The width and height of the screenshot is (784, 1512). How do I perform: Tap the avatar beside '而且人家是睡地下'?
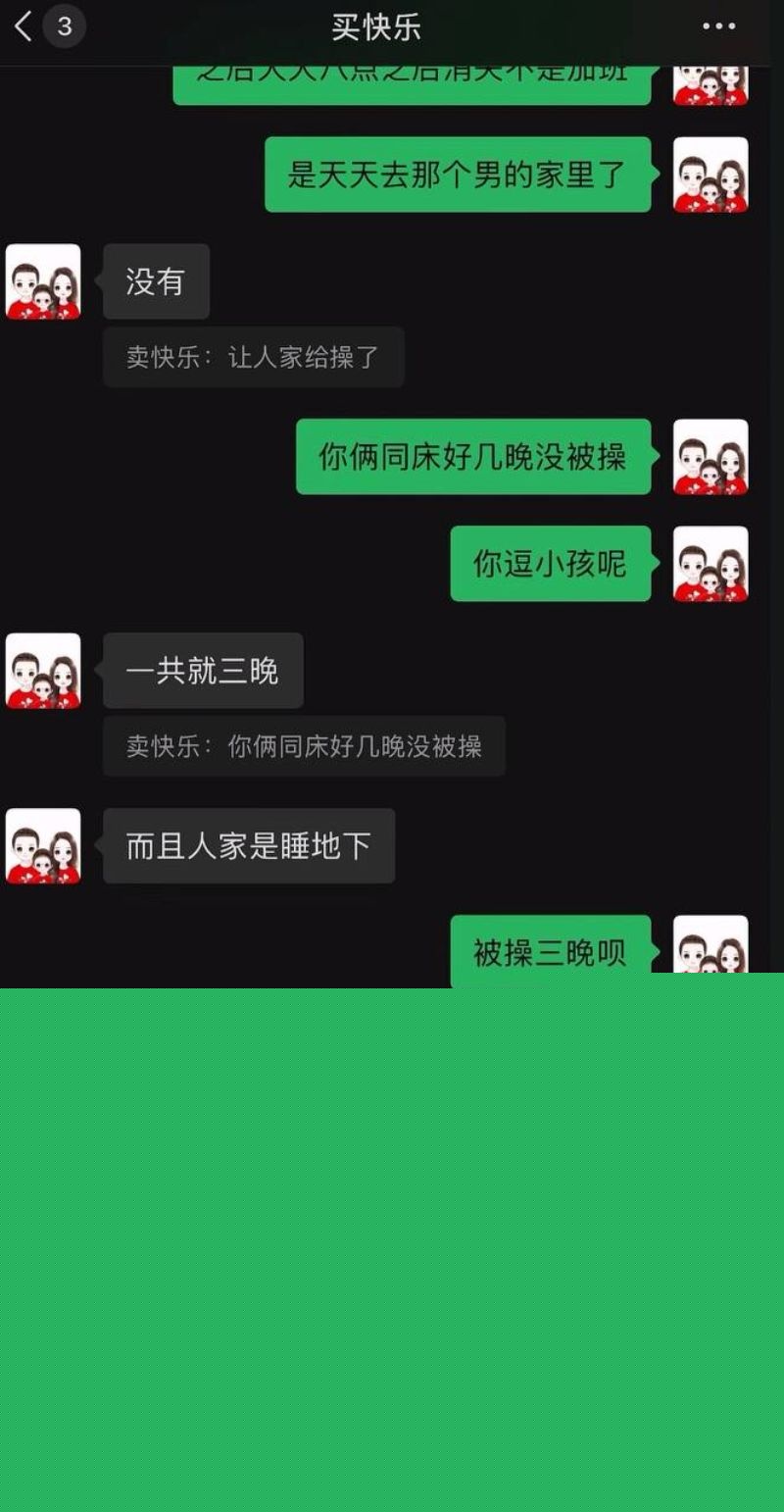tap(44, 847)
